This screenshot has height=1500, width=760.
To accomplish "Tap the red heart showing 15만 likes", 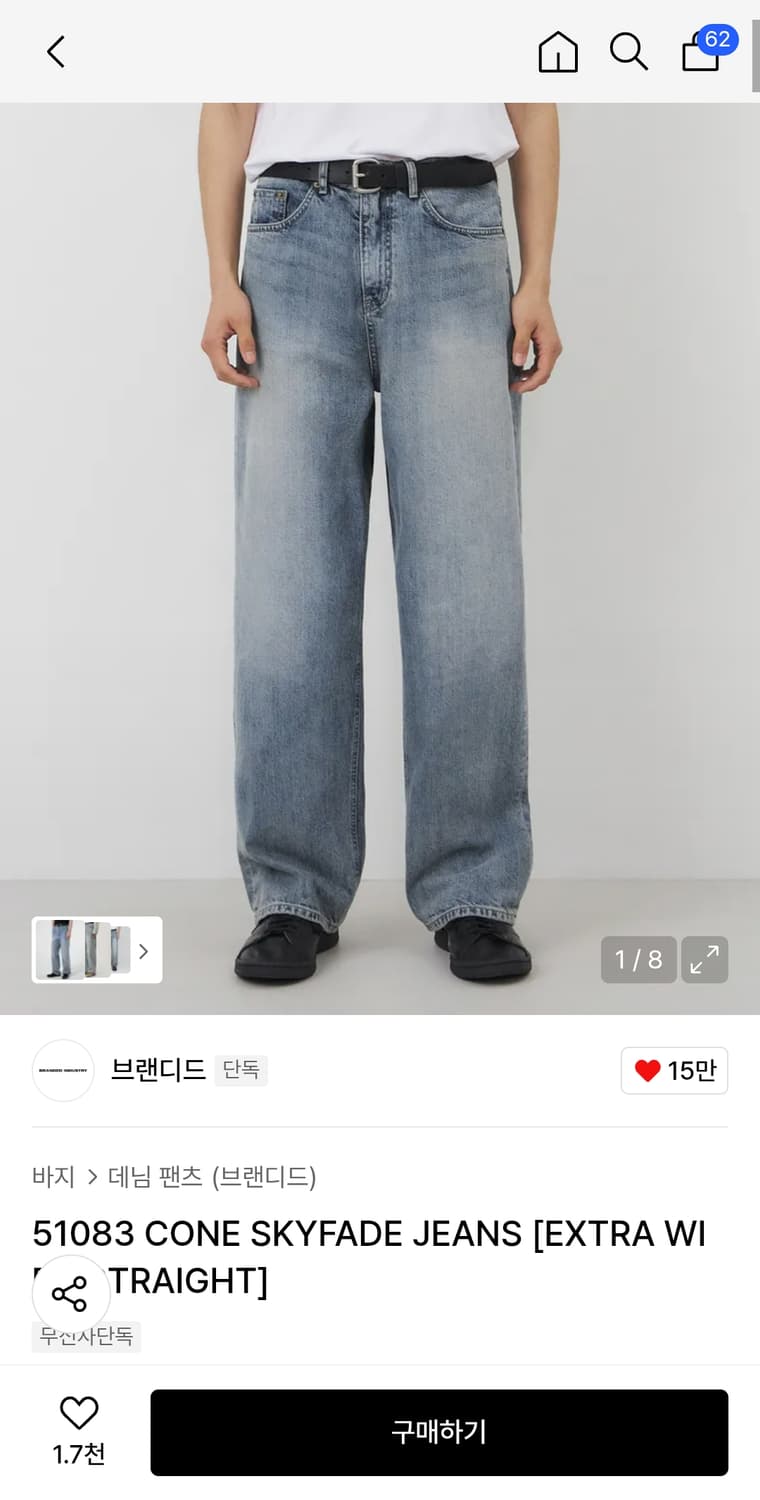I will coord(674,1070).
